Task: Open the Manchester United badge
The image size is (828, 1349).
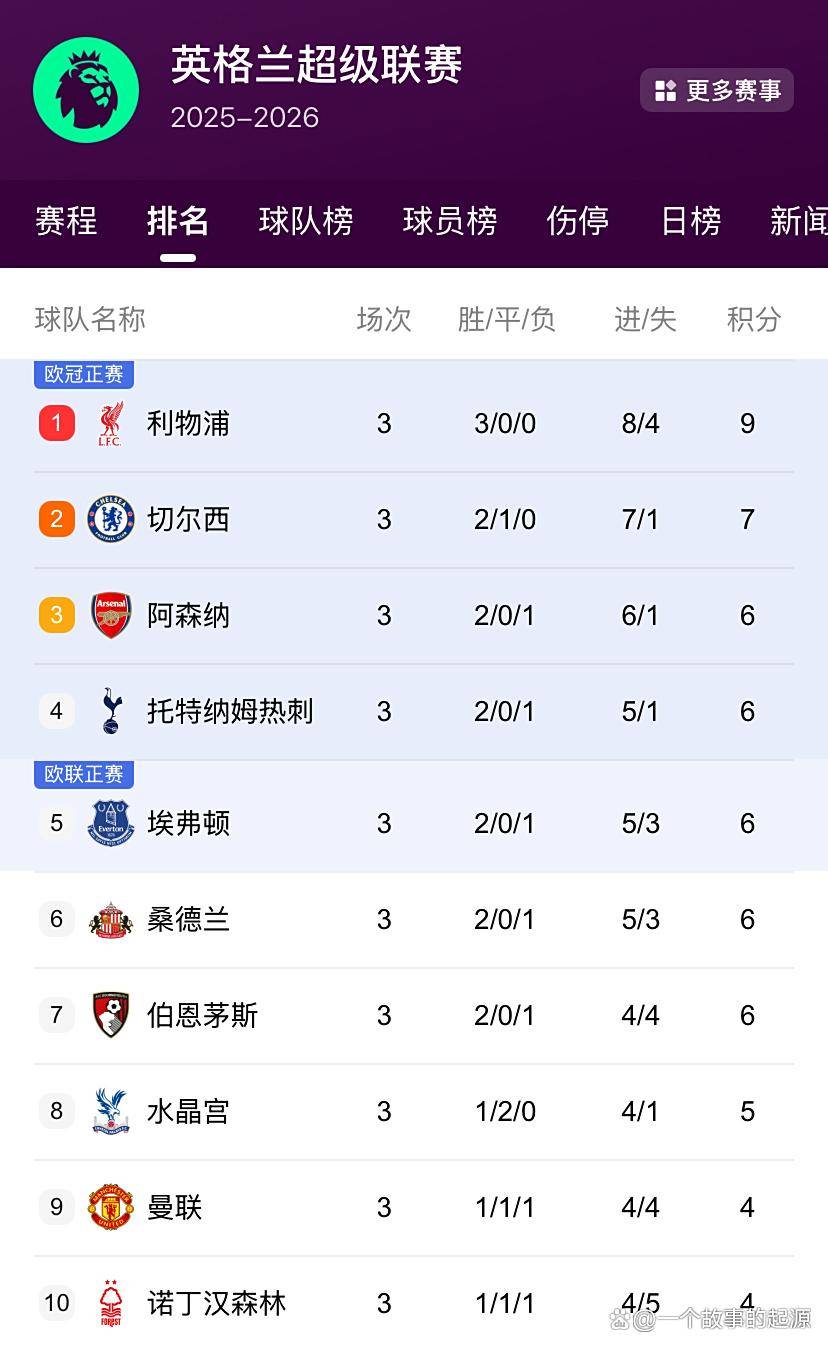Action: [111, 1207]
